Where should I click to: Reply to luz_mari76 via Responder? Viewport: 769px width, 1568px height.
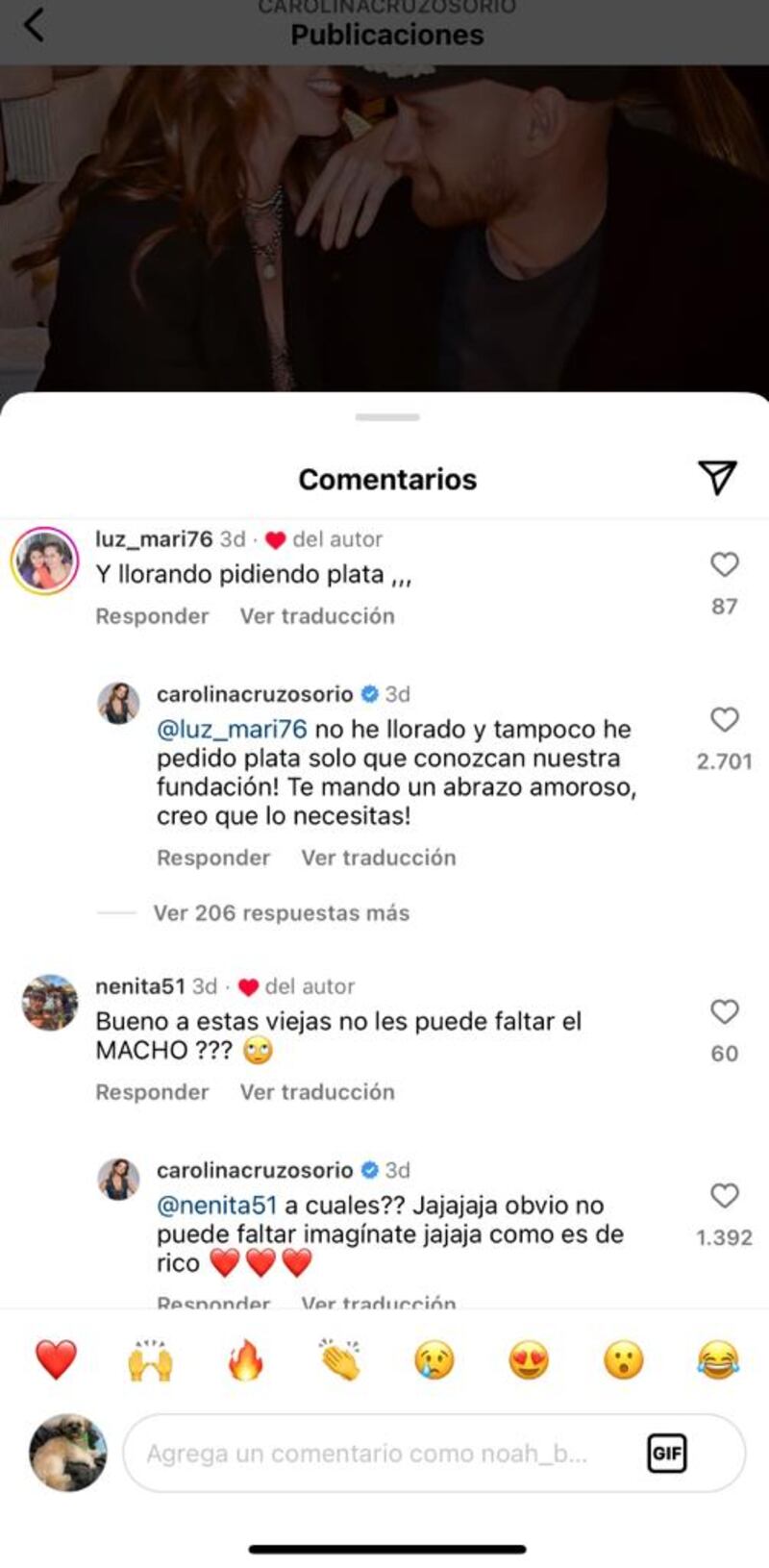151,615
